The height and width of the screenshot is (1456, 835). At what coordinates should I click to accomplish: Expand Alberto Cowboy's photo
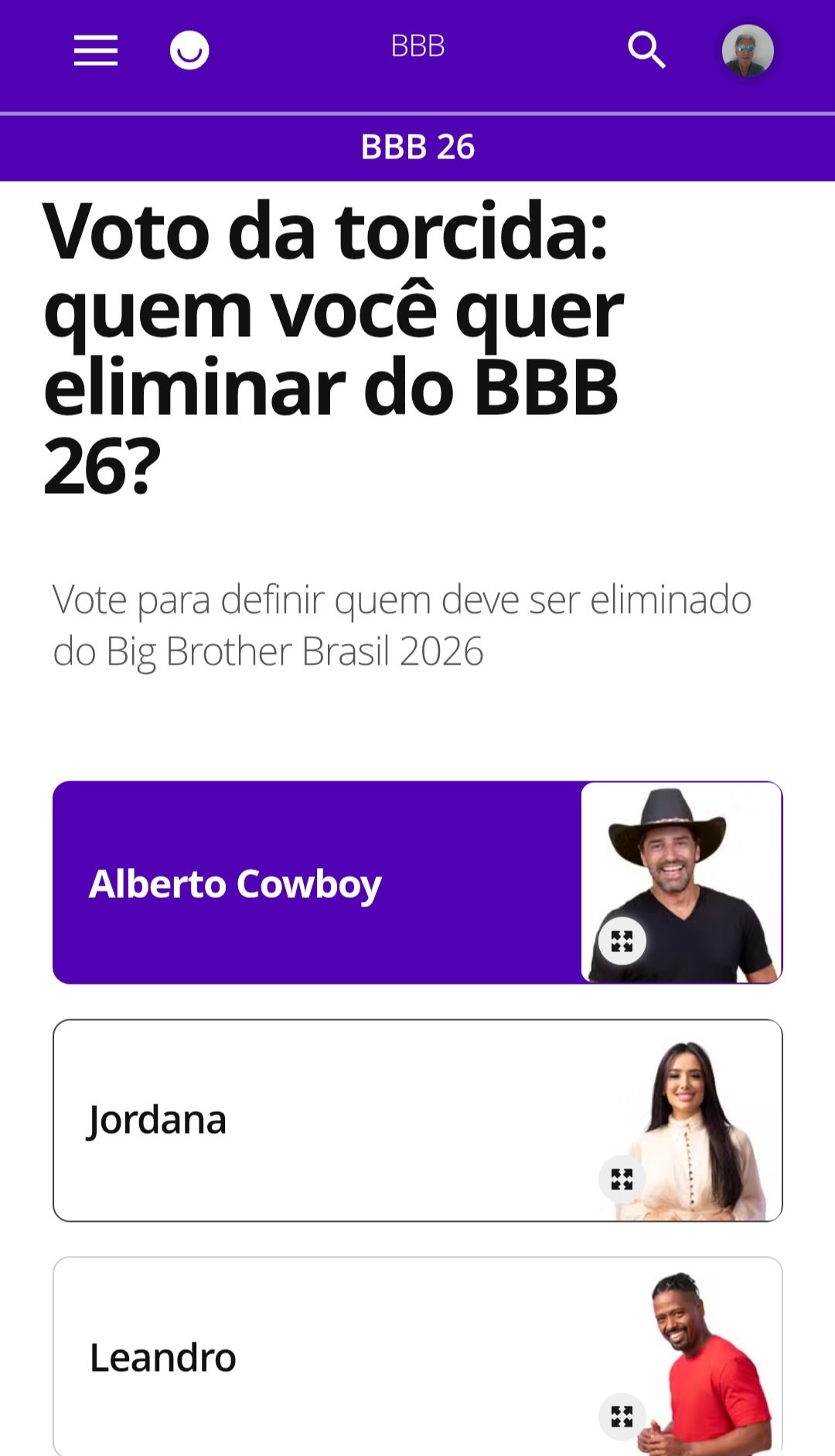622,941
